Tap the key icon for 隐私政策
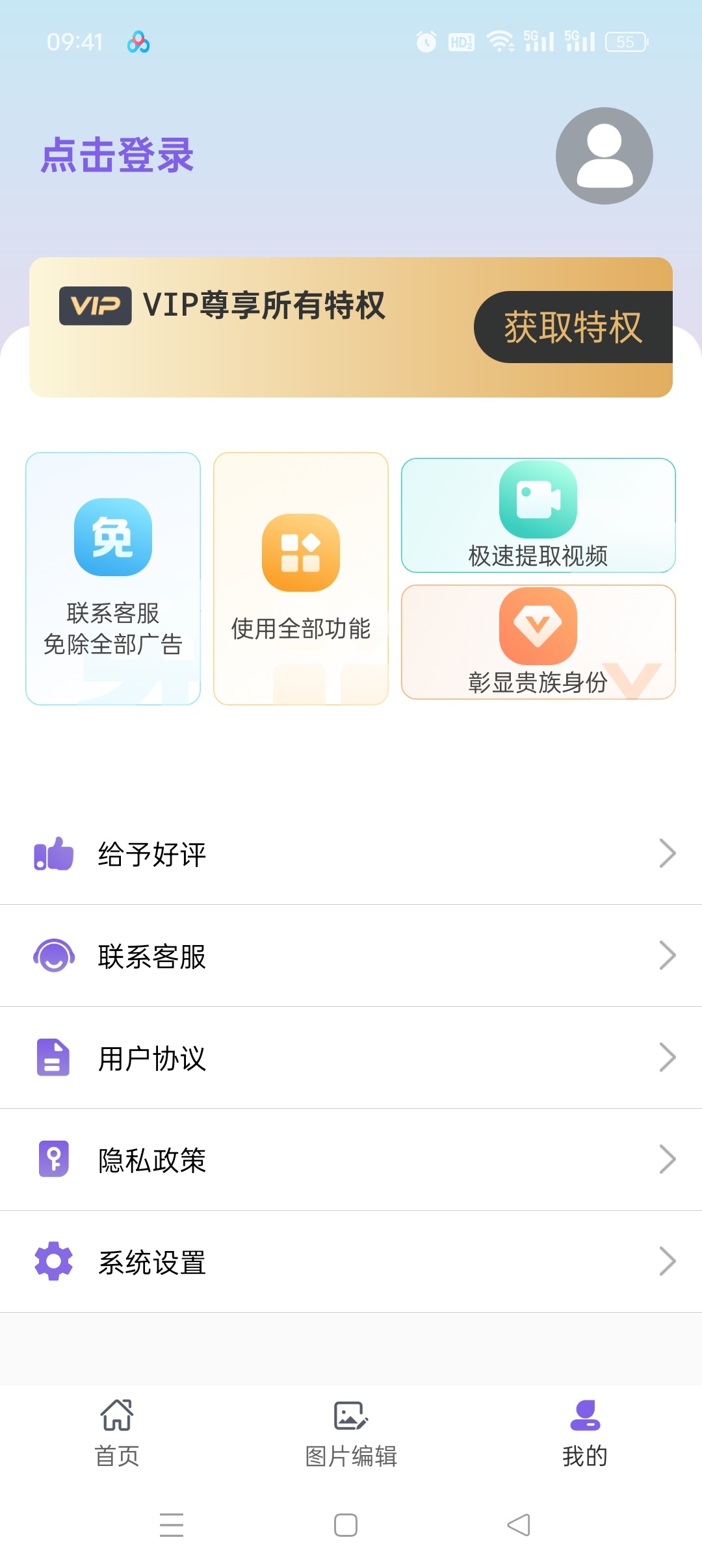Image resolution: width=702 pixels, height=1568 pixels. [x=53, y=1159]
